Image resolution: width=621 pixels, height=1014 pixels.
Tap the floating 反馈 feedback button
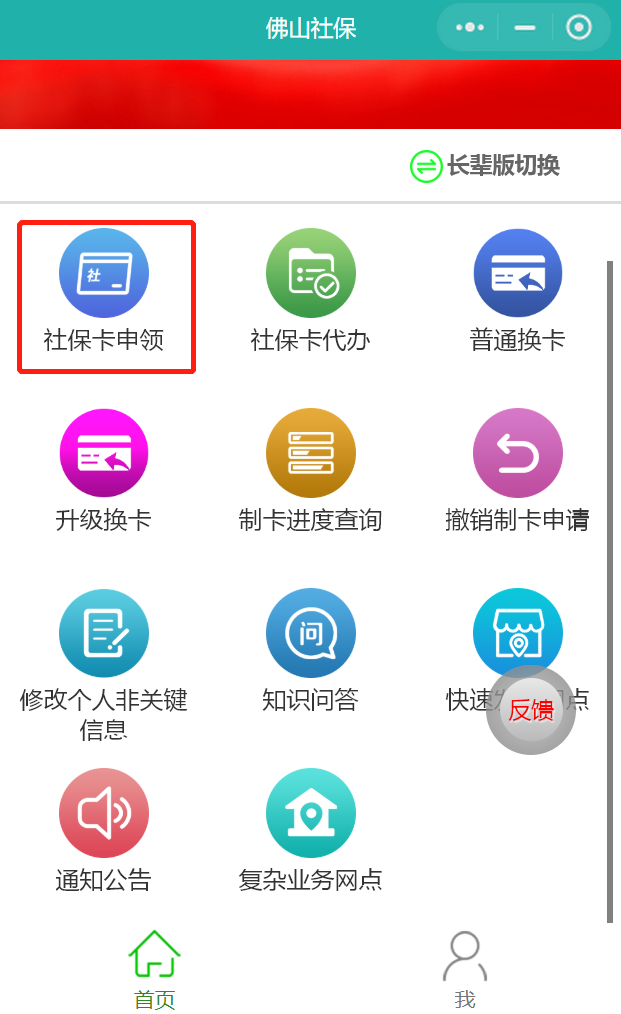[531, 710]
